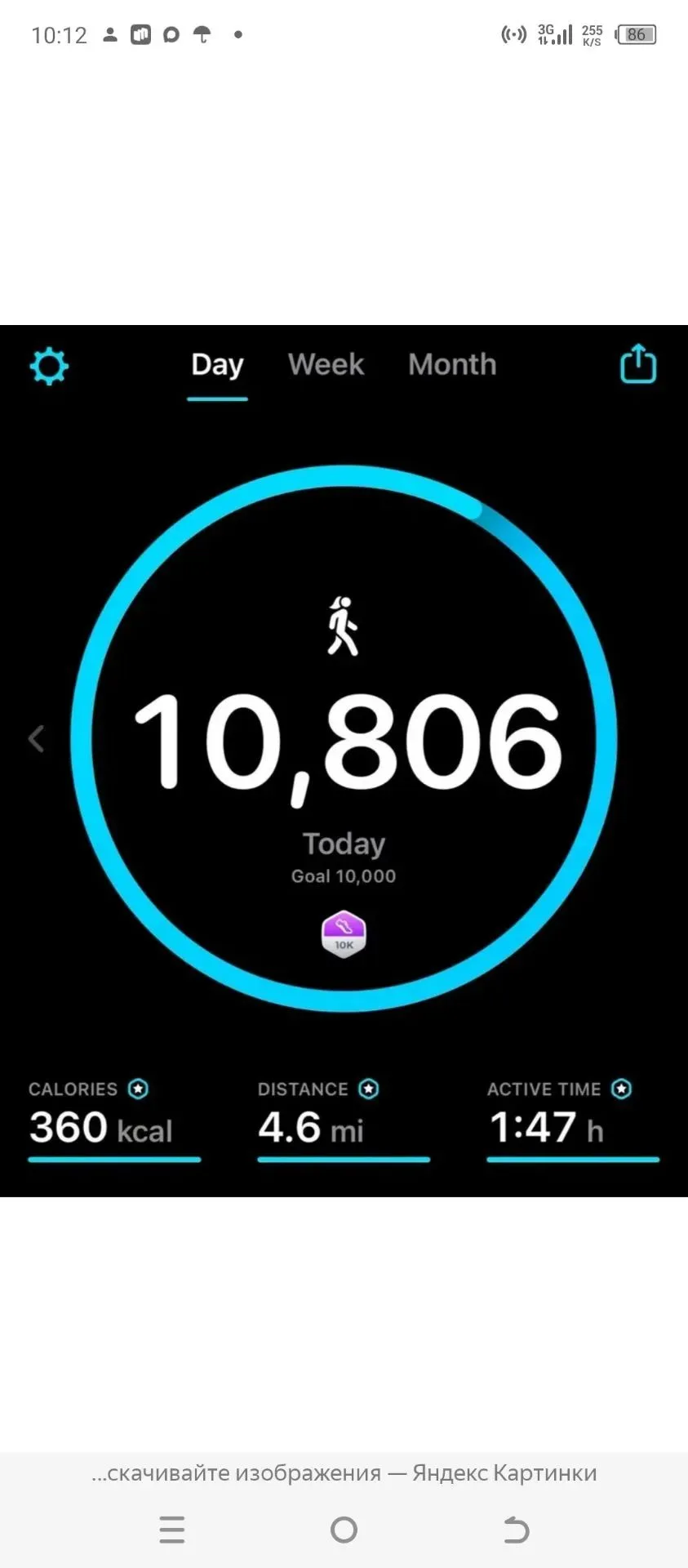The image size is (688, 1568).
Task: Tap the step counter picture being viewed
Action: pyautogui.click(x=344, y=761)
